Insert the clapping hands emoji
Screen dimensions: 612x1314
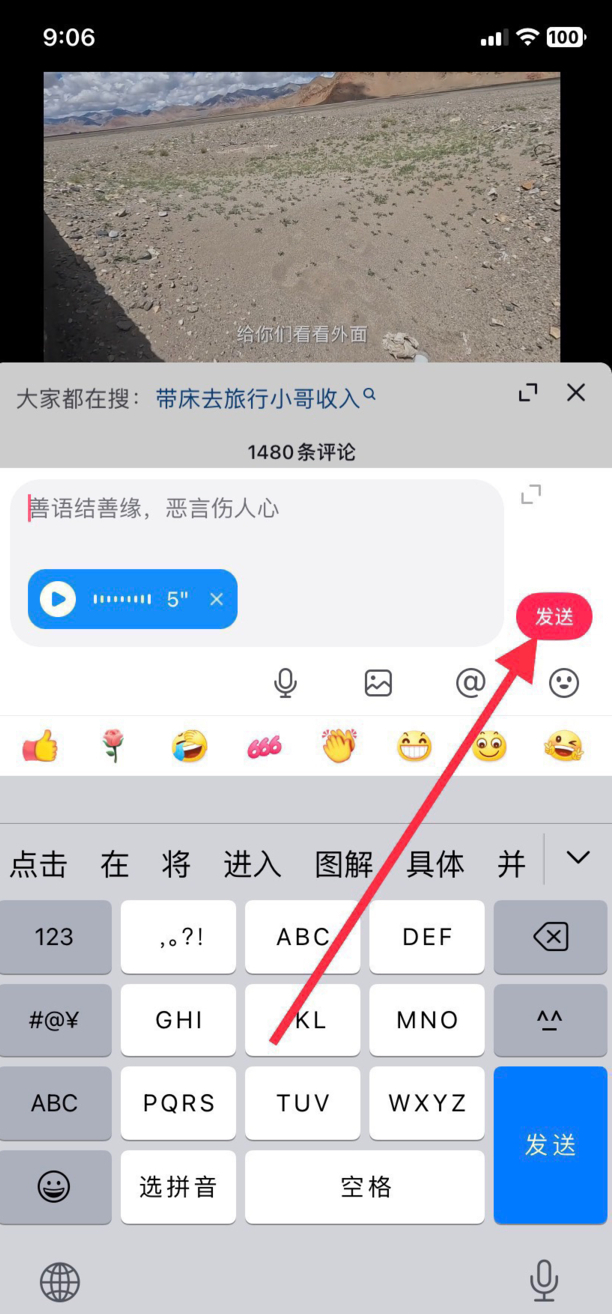tap(339, 746)
